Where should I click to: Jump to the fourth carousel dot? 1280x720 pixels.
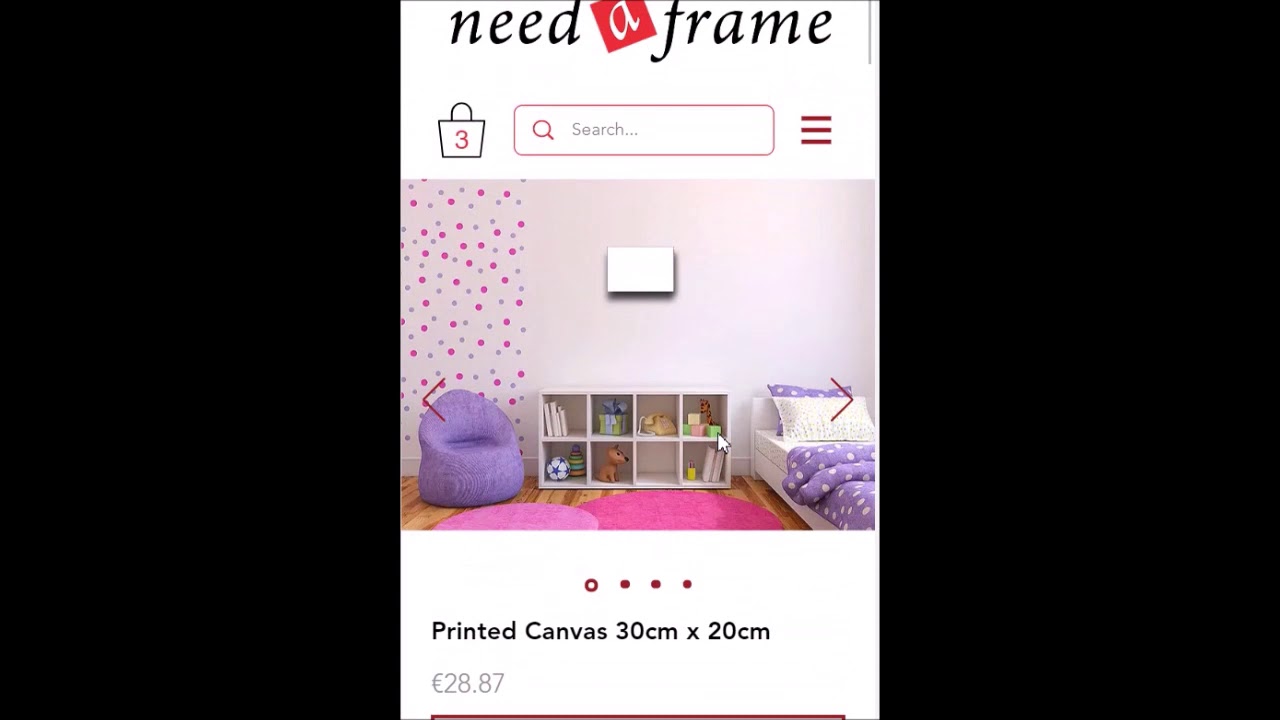tap(687, 584)
